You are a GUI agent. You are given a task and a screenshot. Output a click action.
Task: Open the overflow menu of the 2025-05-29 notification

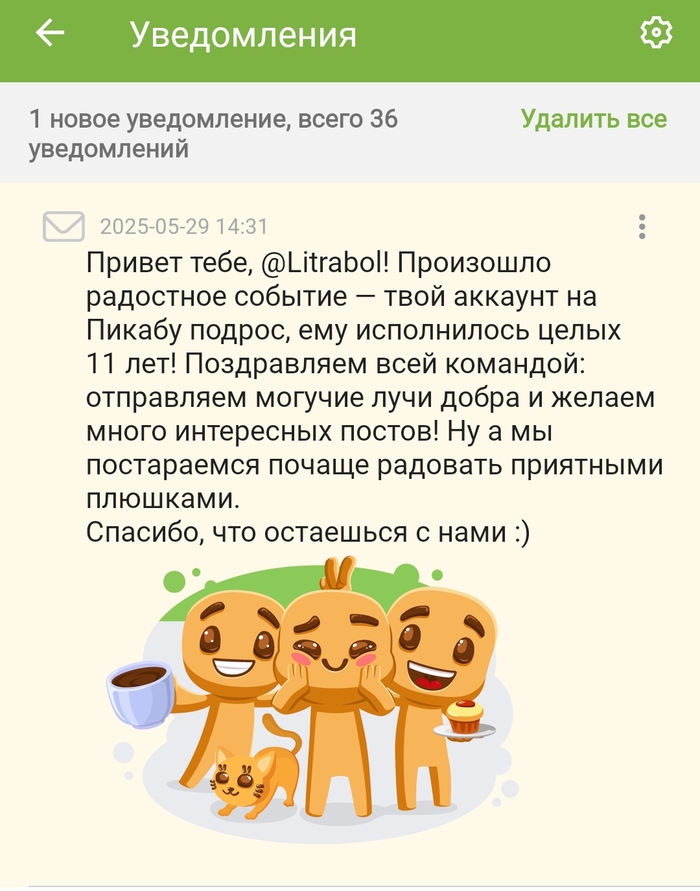(x=642, y=227)
